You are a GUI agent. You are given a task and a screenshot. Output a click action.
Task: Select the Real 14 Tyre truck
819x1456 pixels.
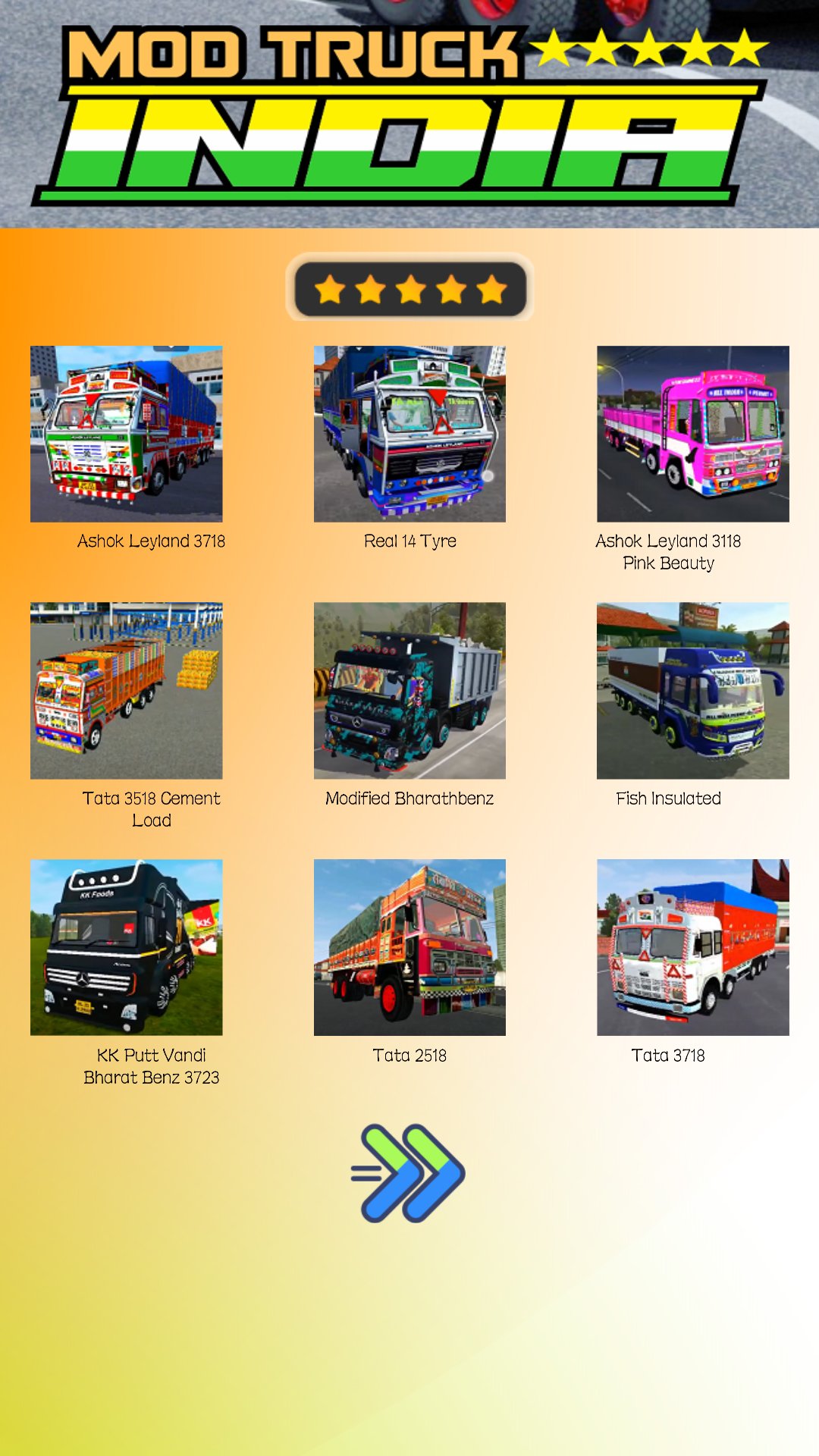click(x=409, y=434)
